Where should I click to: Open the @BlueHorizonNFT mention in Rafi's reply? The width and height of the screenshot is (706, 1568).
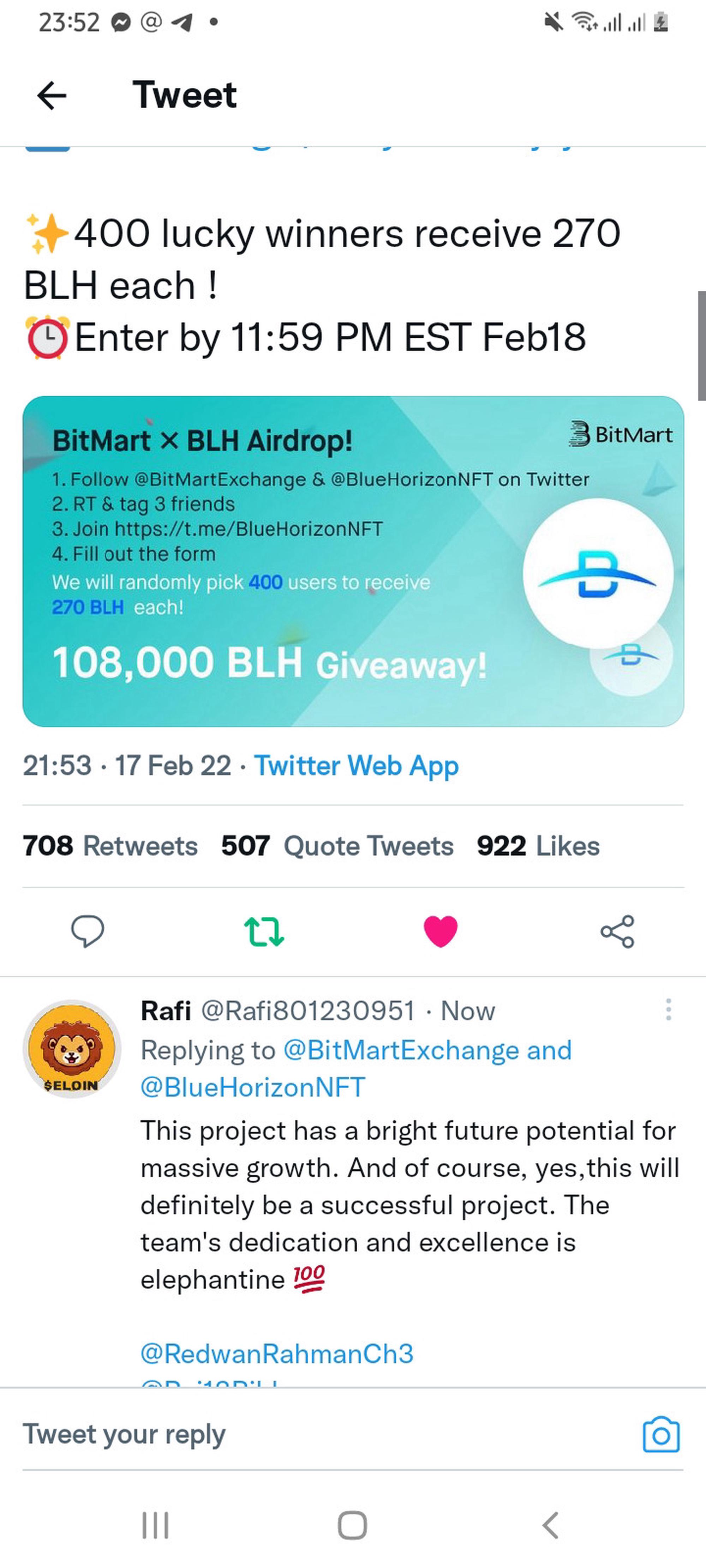(253, 1087)
